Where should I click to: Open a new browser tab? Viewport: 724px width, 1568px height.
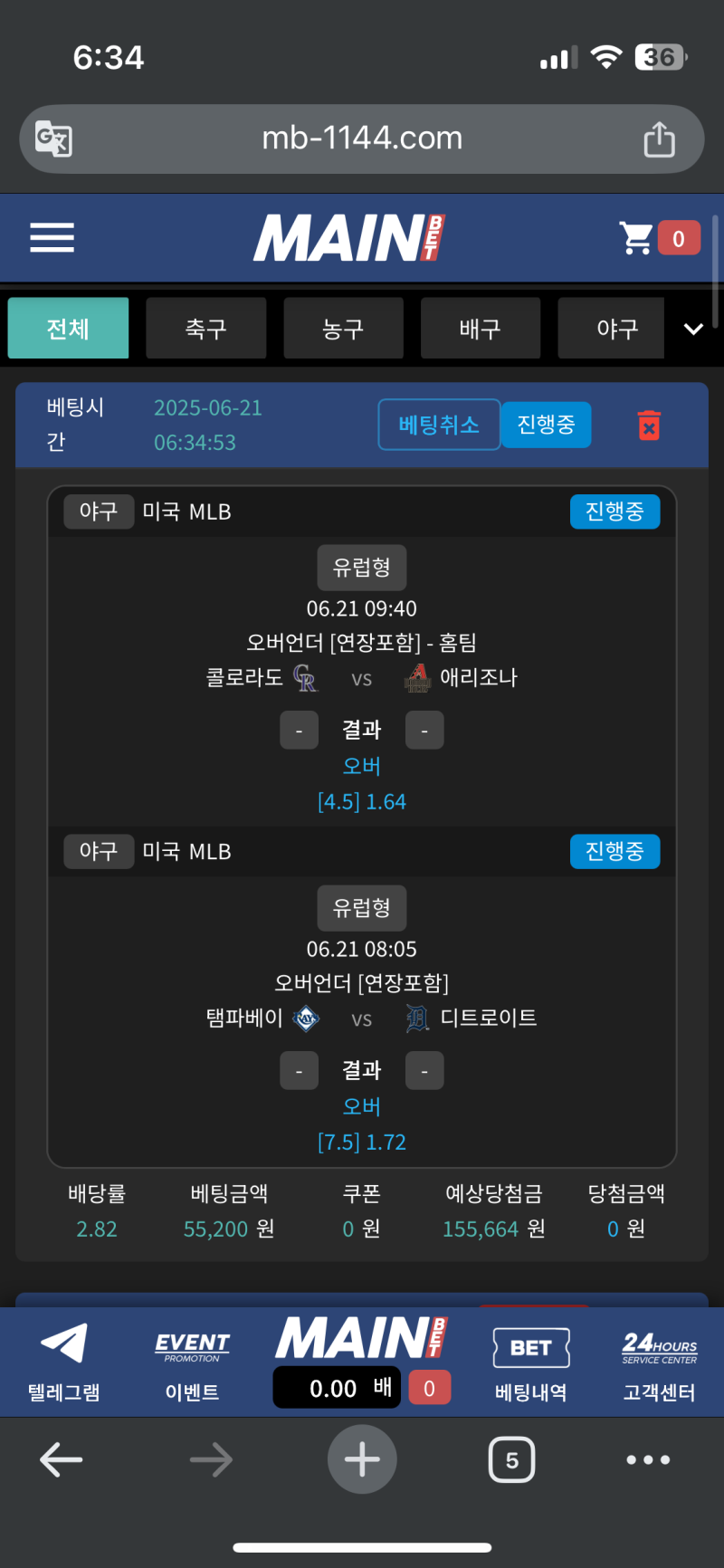point(362,1459)
